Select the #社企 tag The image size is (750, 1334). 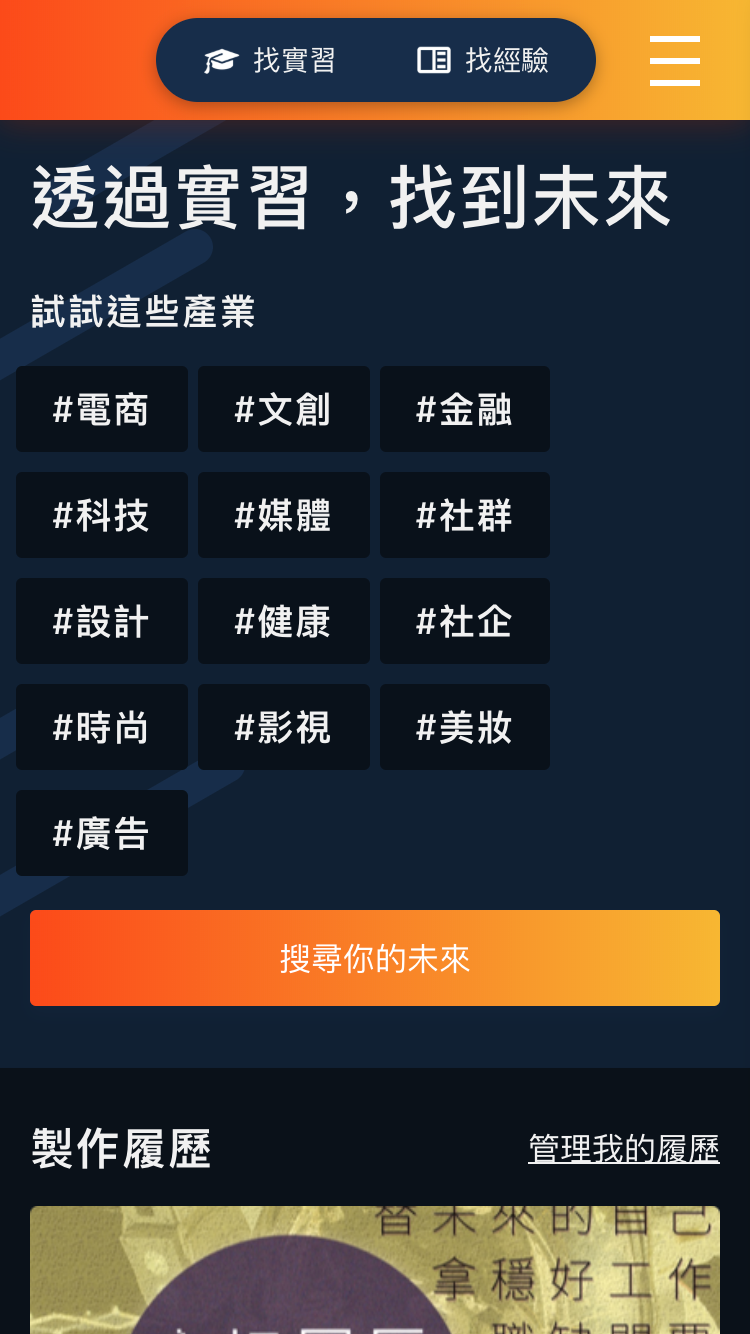click(465, 621)
